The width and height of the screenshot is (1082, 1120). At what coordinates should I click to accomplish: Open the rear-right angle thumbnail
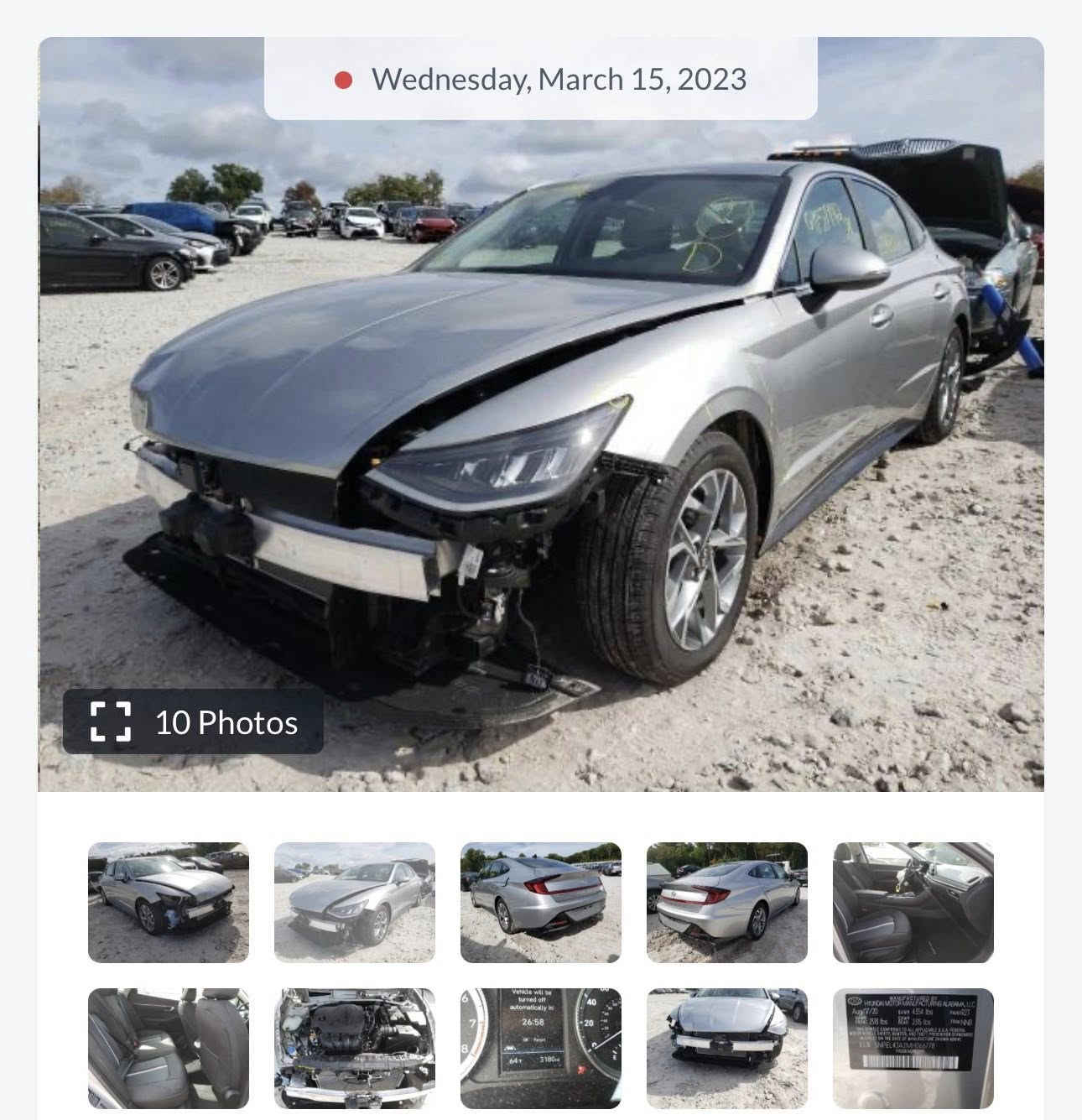(727, 902)
